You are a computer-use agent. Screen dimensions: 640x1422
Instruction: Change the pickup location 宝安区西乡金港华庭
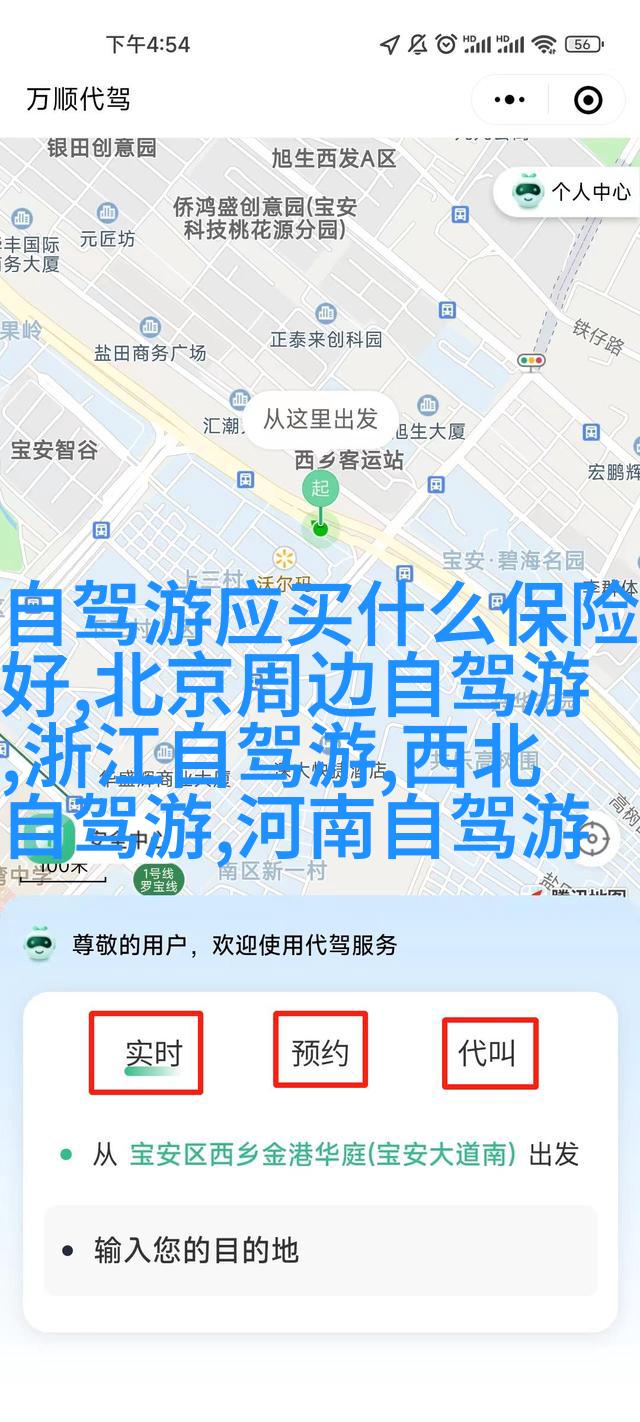click(322, 1155)
